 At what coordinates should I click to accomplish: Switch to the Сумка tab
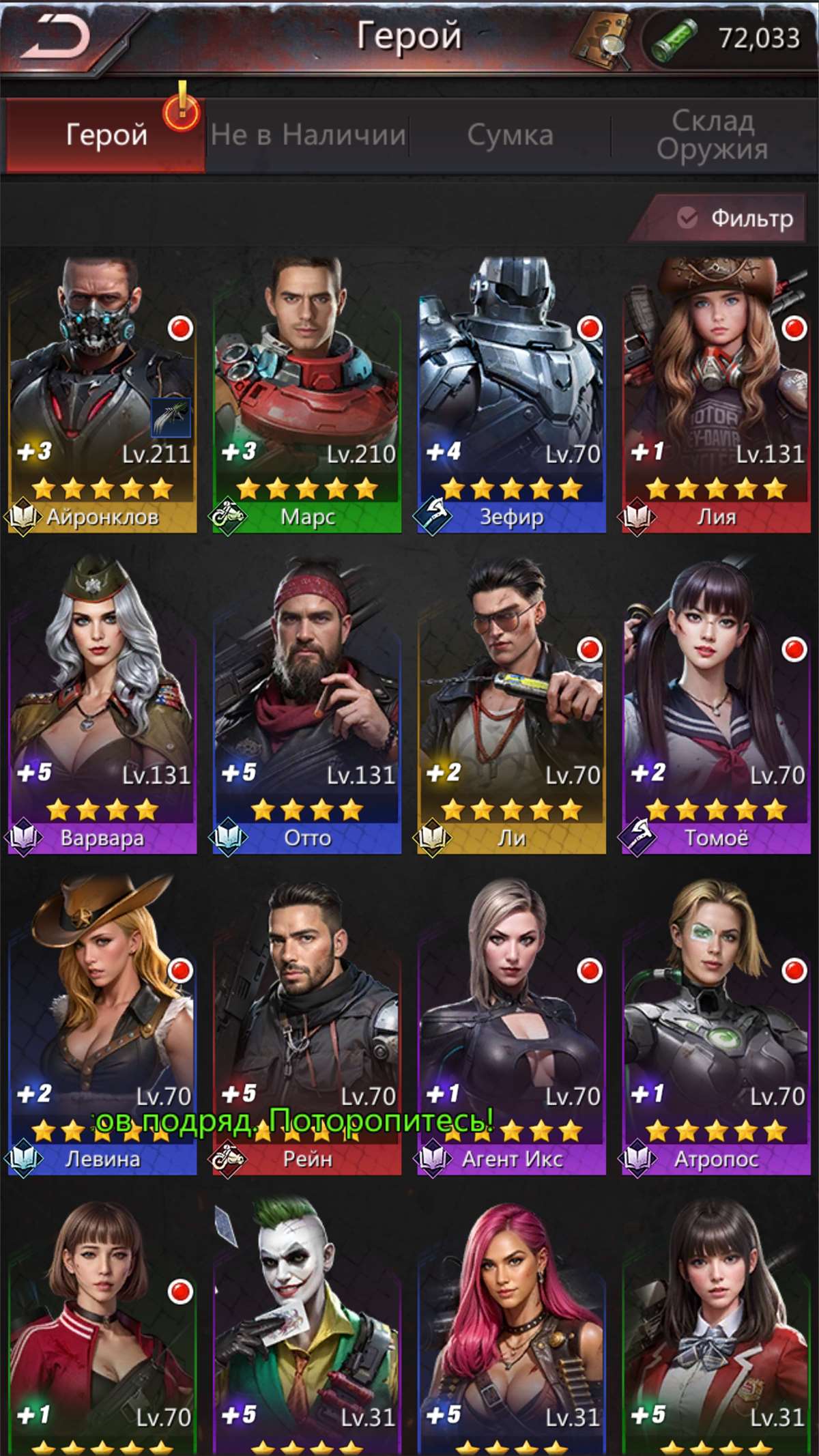(510, 135)
